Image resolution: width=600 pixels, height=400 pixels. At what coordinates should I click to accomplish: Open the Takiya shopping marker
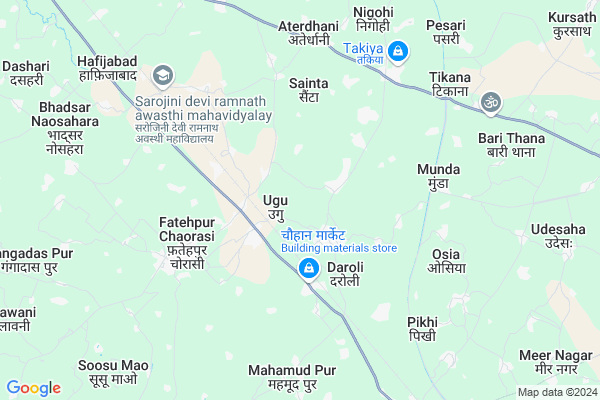click(x=398, y=50)
